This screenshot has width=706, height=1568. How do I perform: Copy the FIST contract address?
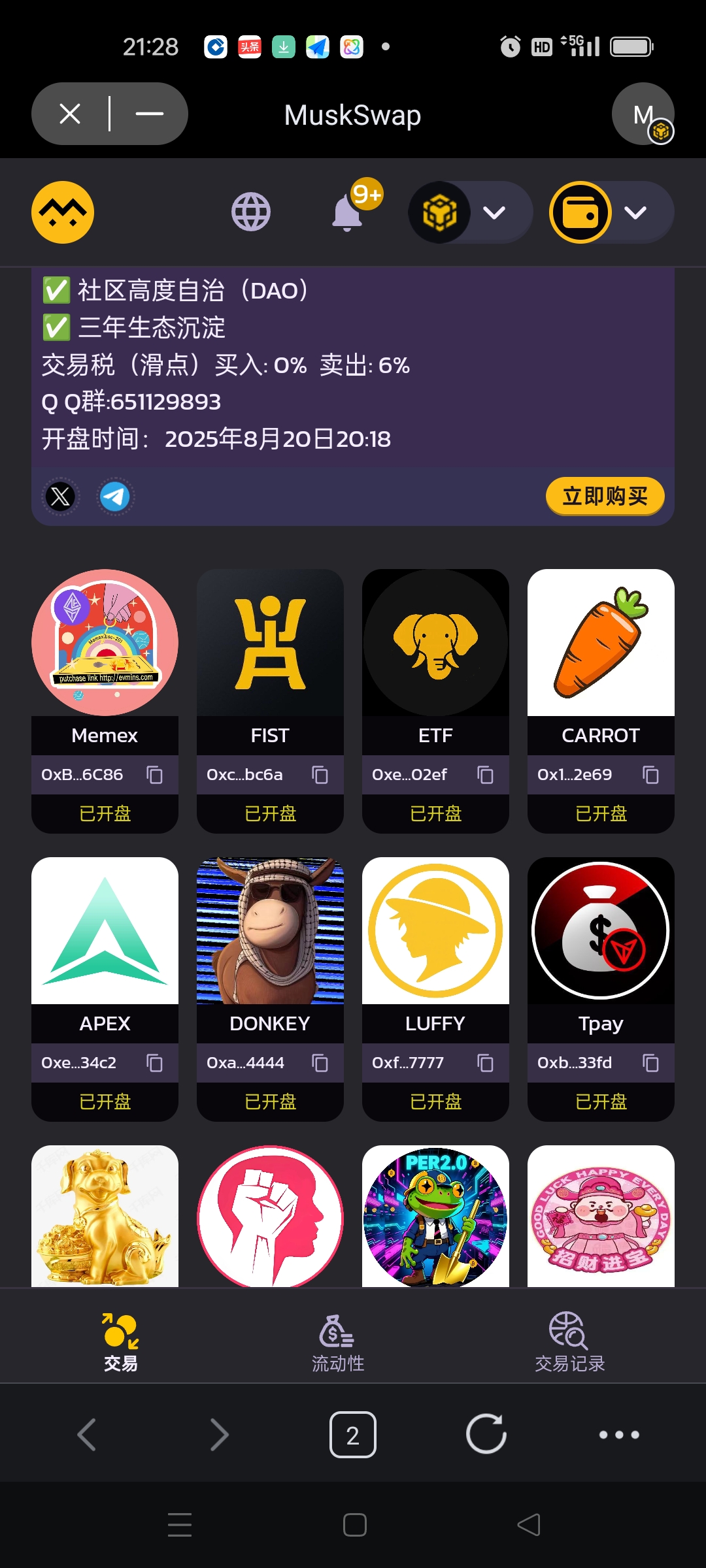[x=320, y=775]
